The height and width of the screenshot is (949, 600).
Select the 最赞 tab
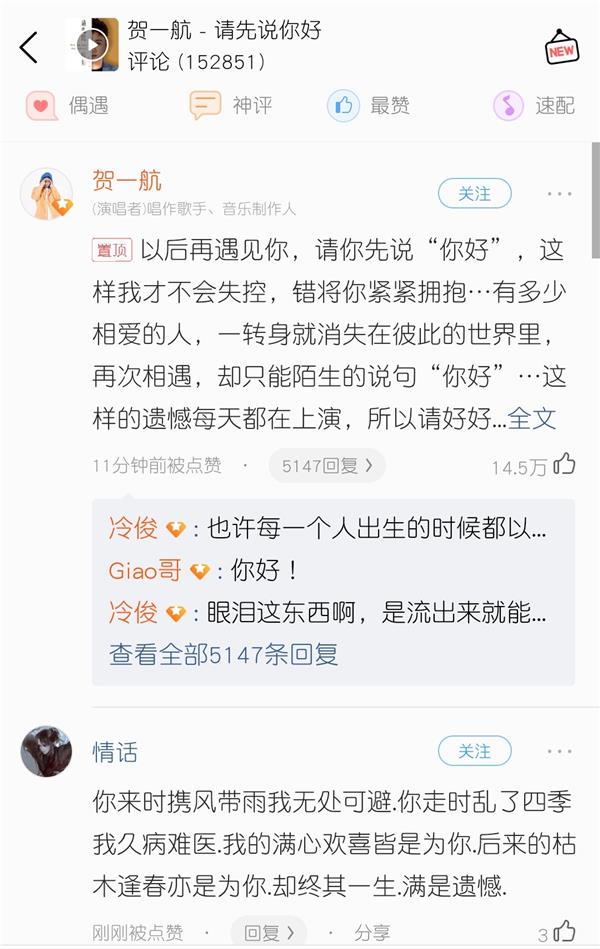coord(369,105)
